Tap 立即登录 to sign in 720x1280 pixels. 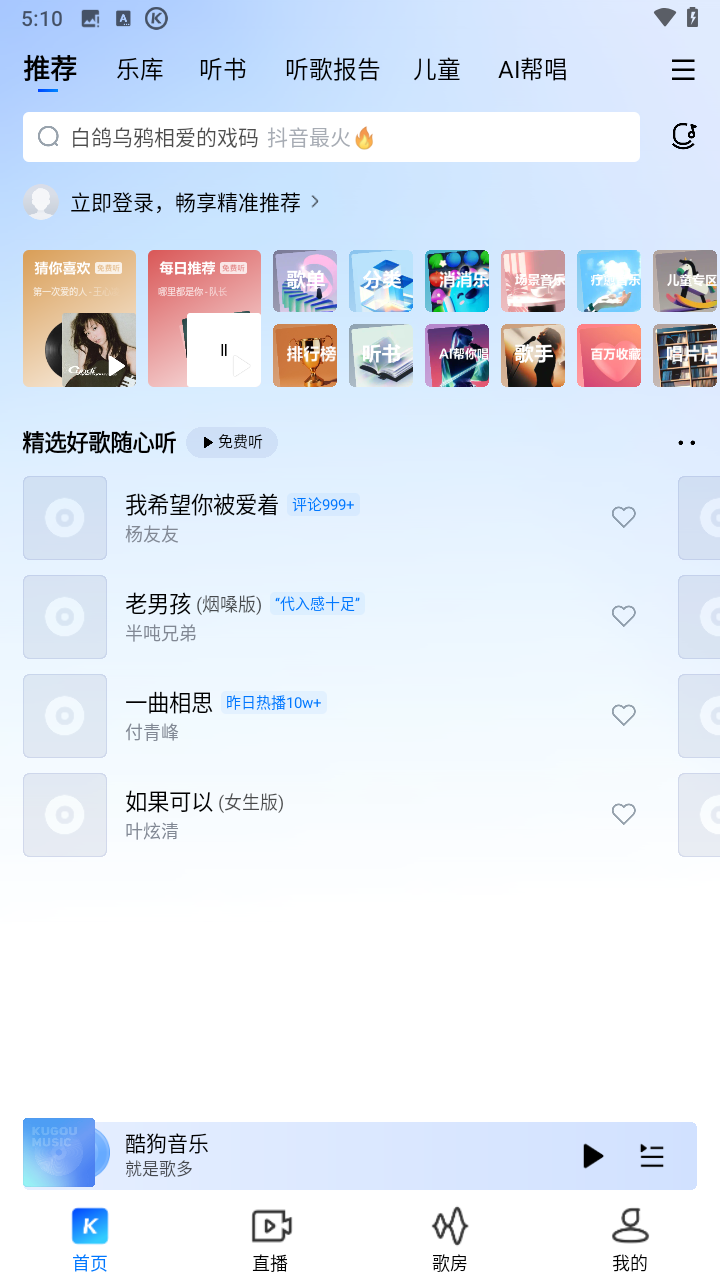click(x=185, y=203)
